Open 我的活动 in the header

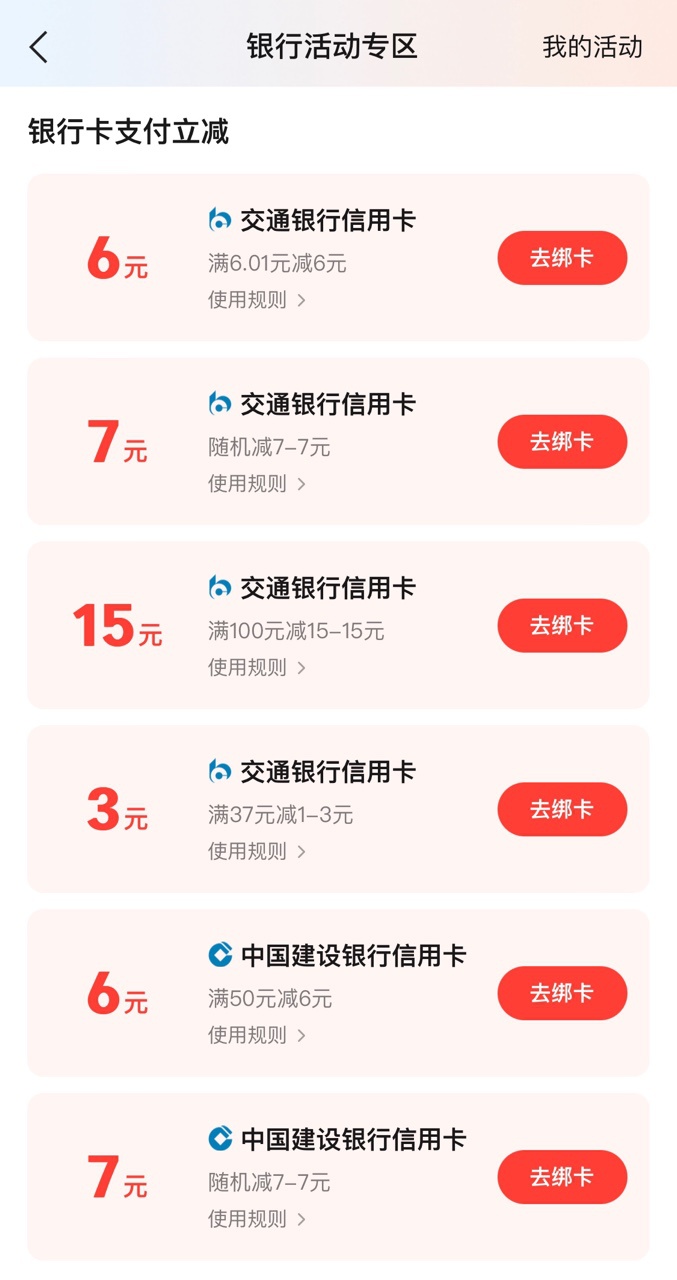(592, 47)
